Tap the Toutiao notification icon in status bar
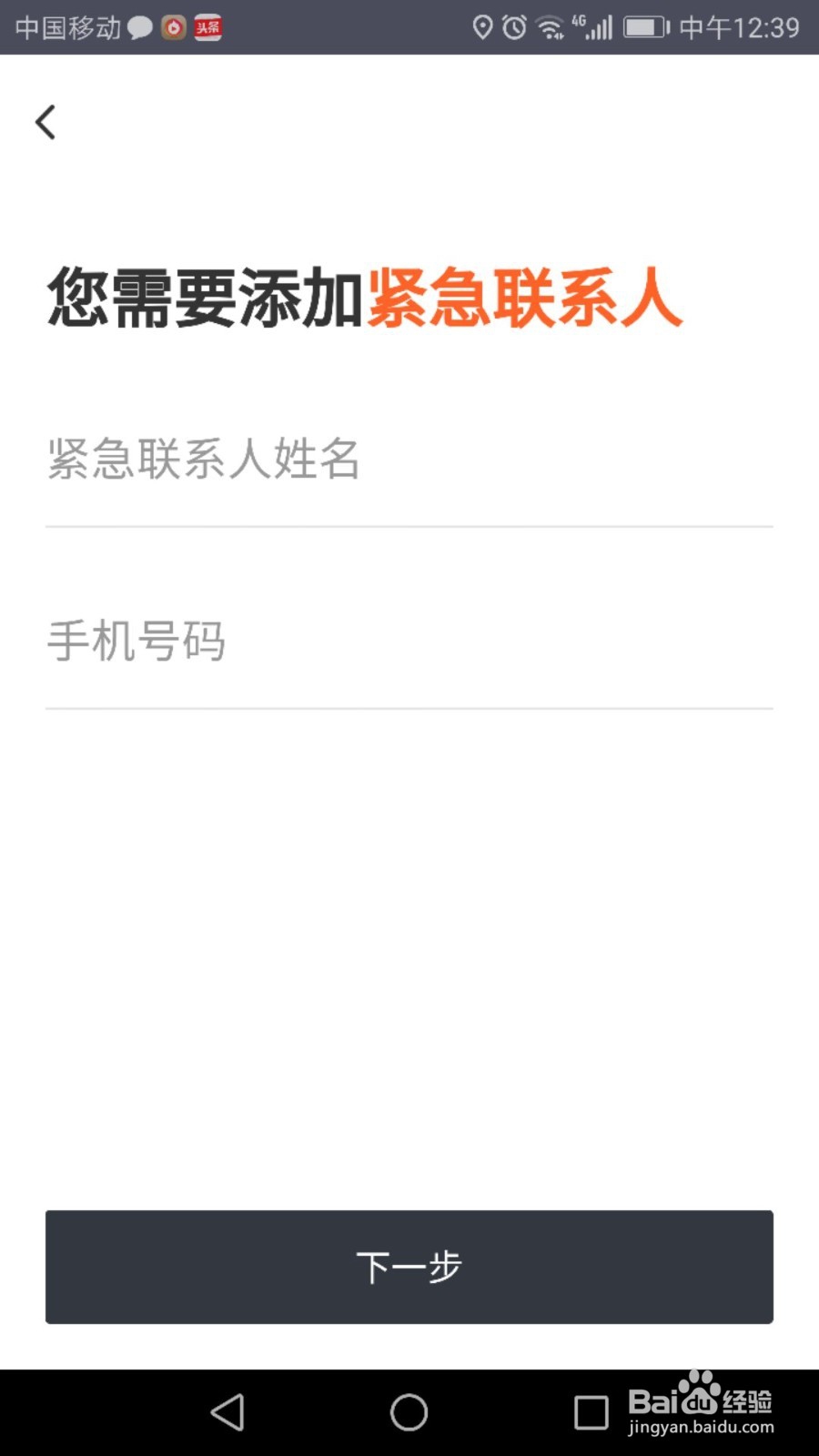This screenshot has height=1456, width=819. (x=207, y=27)
